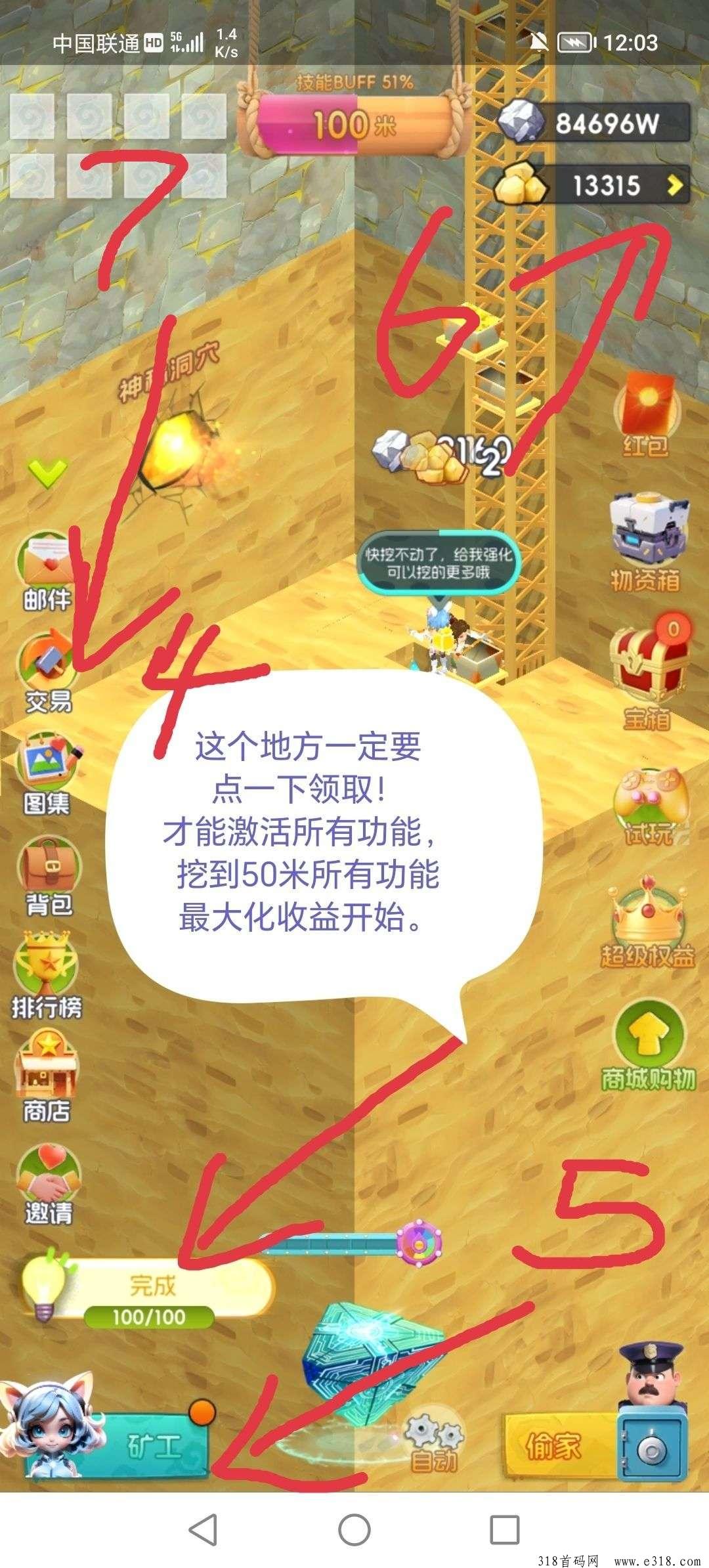Viewport: 709px width, 1568px height.
Task: Claim the 完成 100/100 task reward
Action: click(x=152, y=1285)
